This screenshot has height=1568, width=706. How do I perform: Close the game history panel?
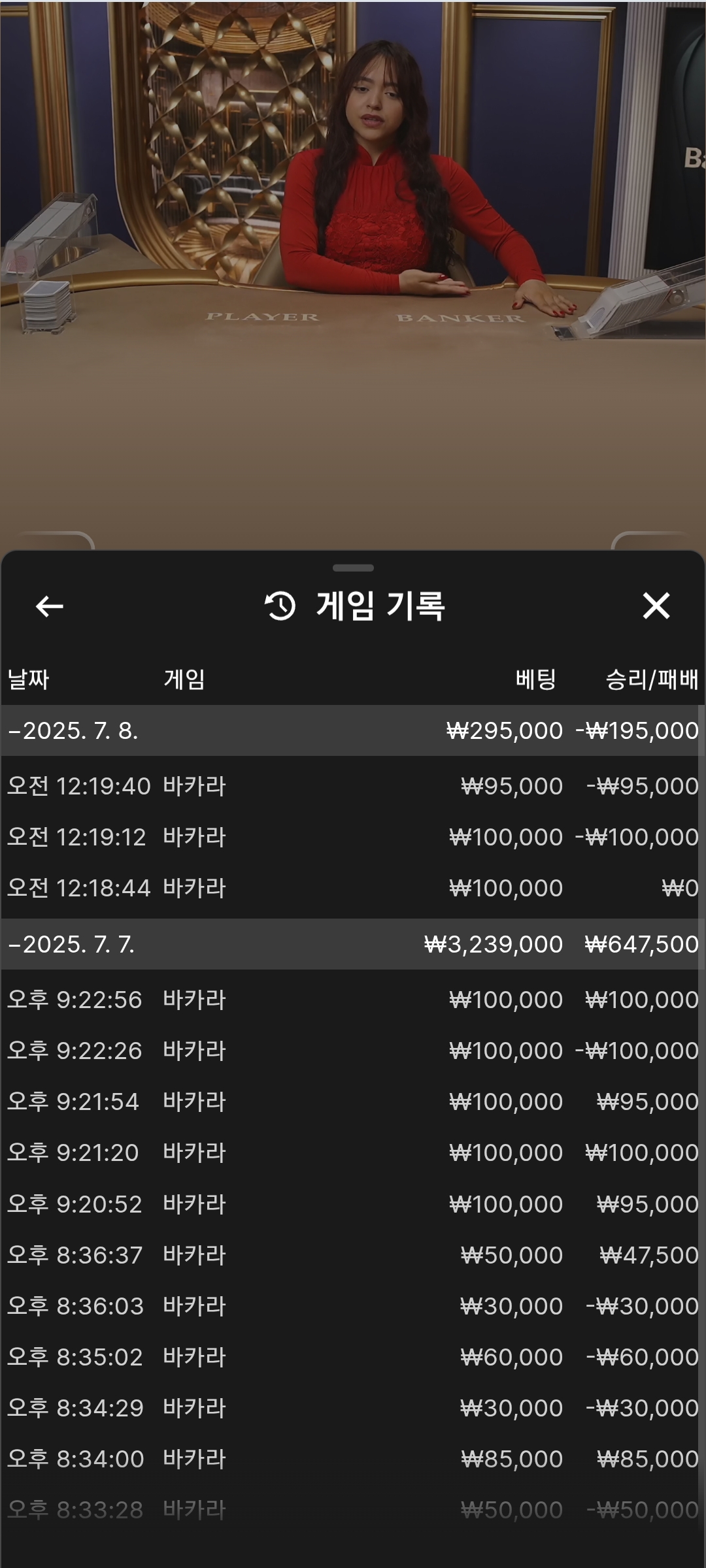pyautogui.click(x=656, y=606)
